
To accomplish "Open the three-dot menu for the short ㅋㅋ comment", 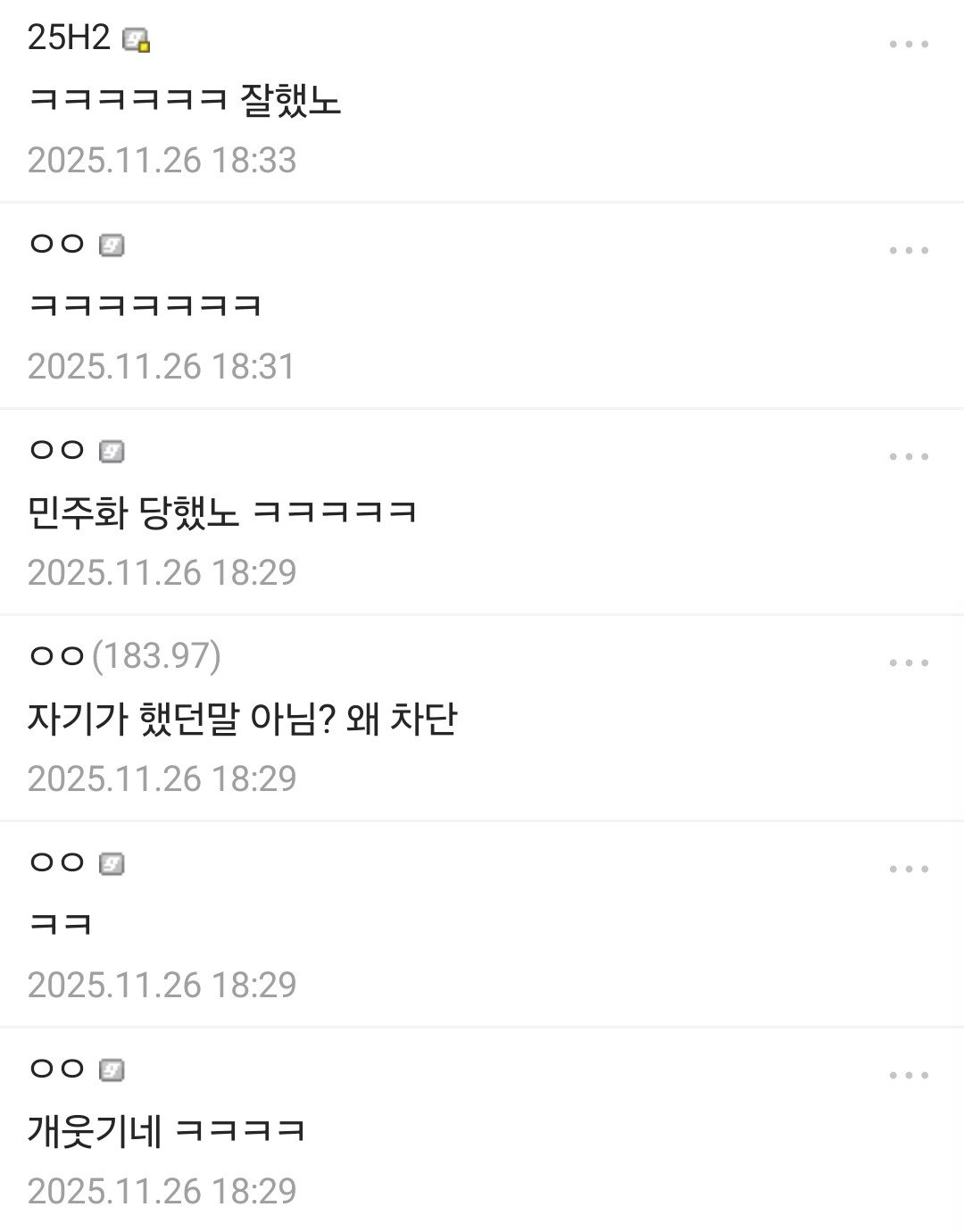I will [x=909, y=869].
